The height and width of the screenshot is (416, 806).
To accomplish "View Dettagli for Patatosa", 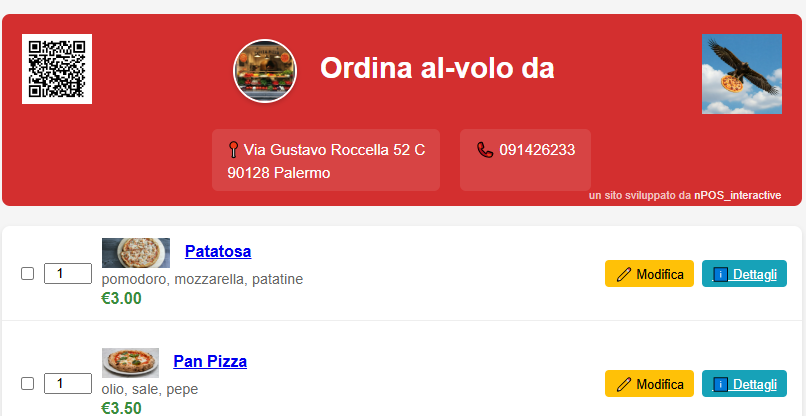I will (x=744, y=274).
